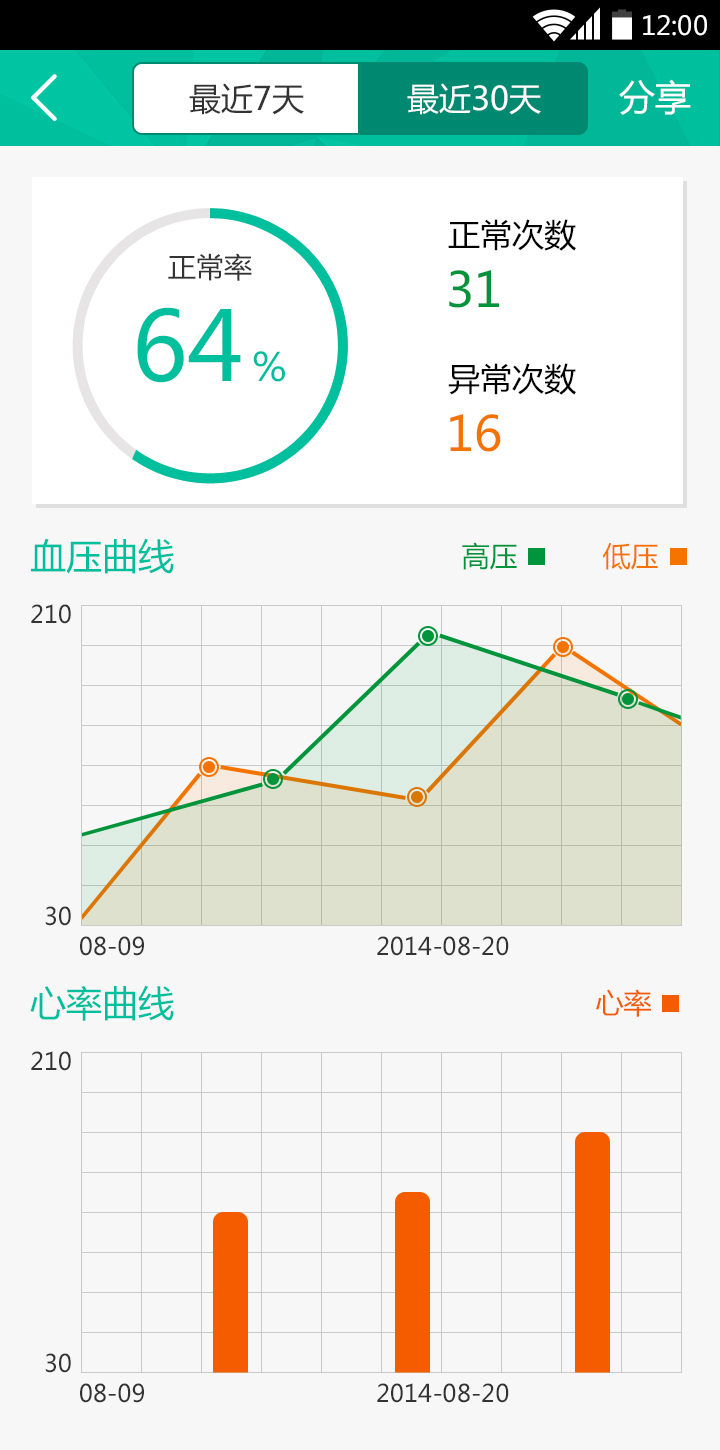Select the highest green data point on blood pressure chart
Viewport: 720px width, 1450px height.
click(427, 635)
